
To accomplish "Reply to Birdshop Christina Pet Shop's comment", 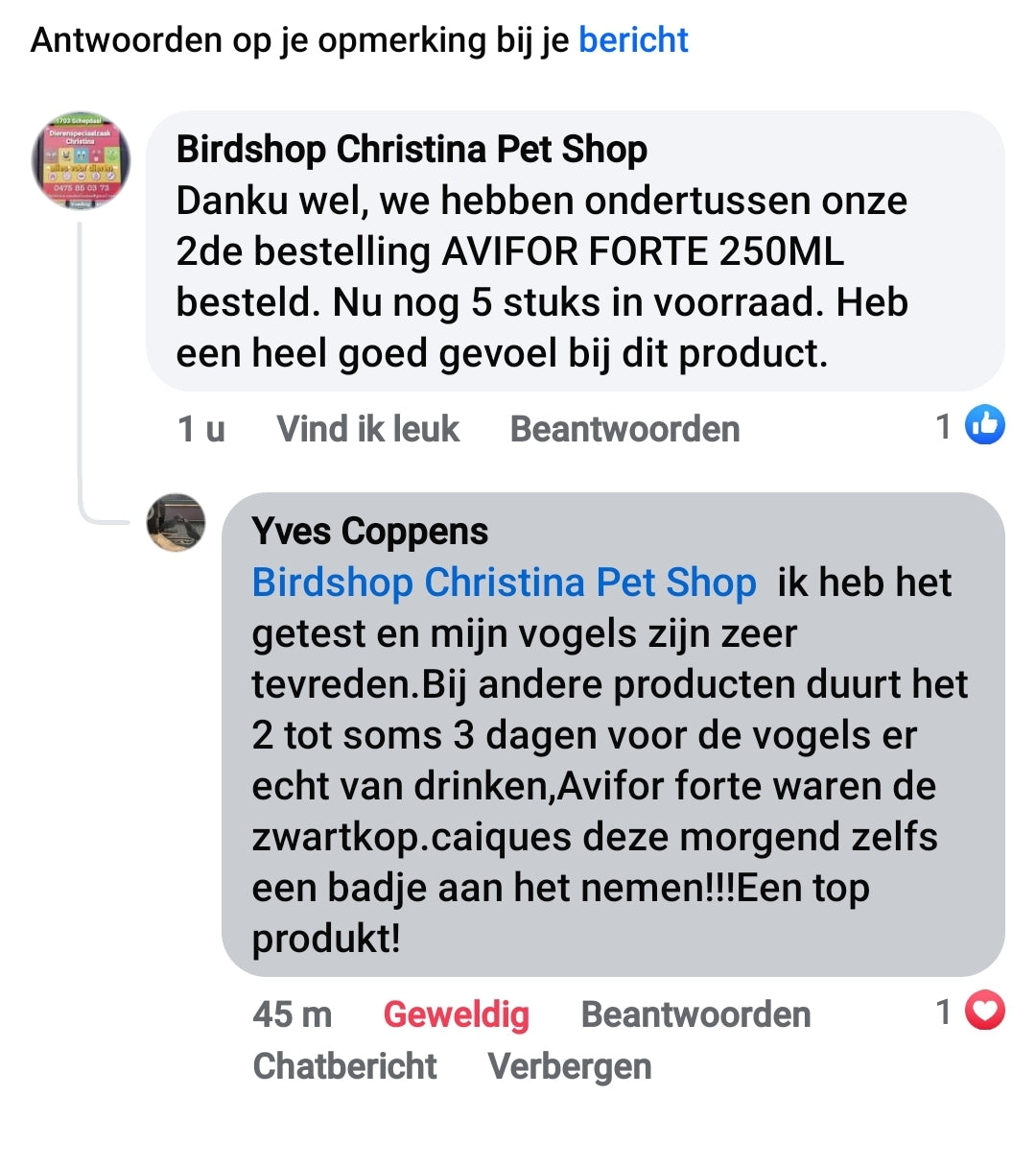I will 624,429.
